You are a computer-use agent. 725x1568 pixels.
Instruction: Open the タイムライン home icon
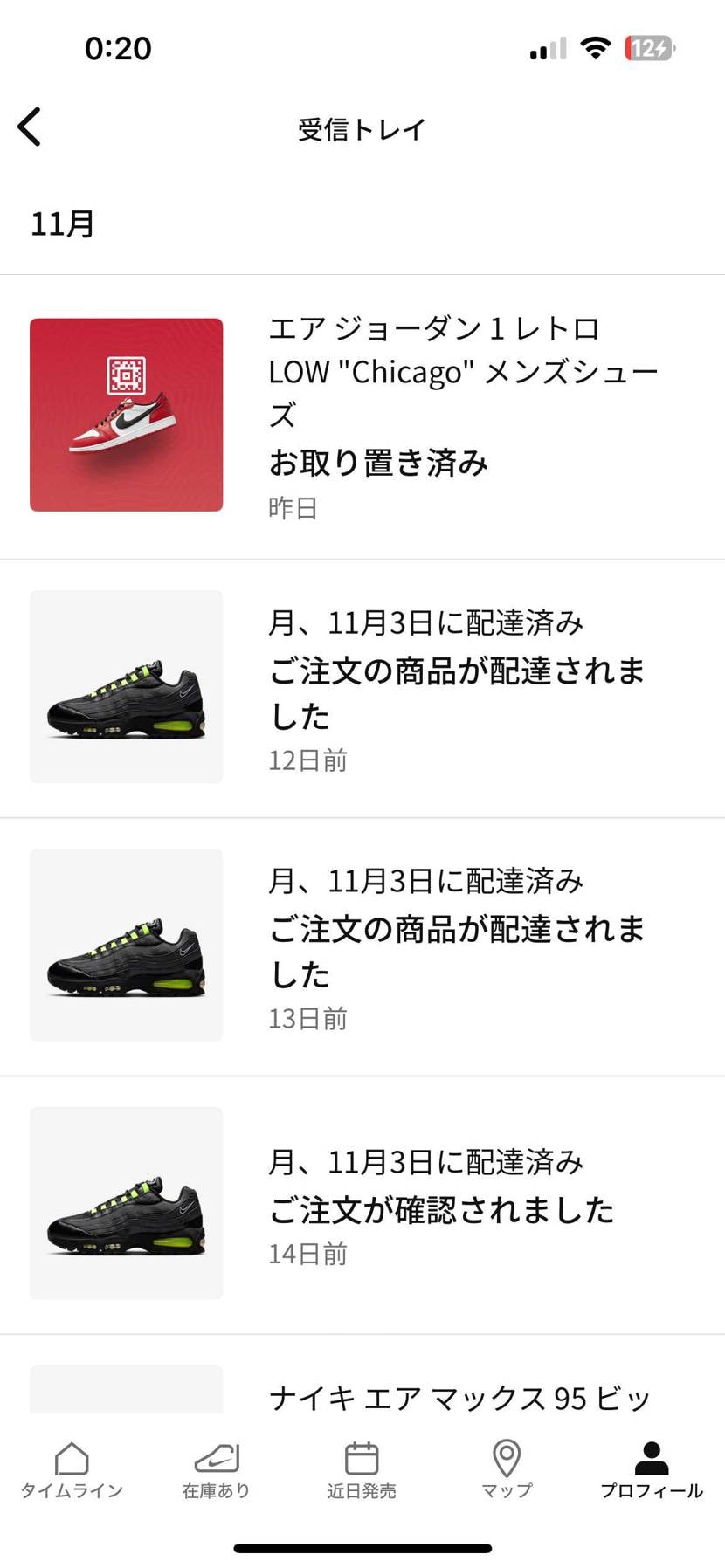[71, 1456]
